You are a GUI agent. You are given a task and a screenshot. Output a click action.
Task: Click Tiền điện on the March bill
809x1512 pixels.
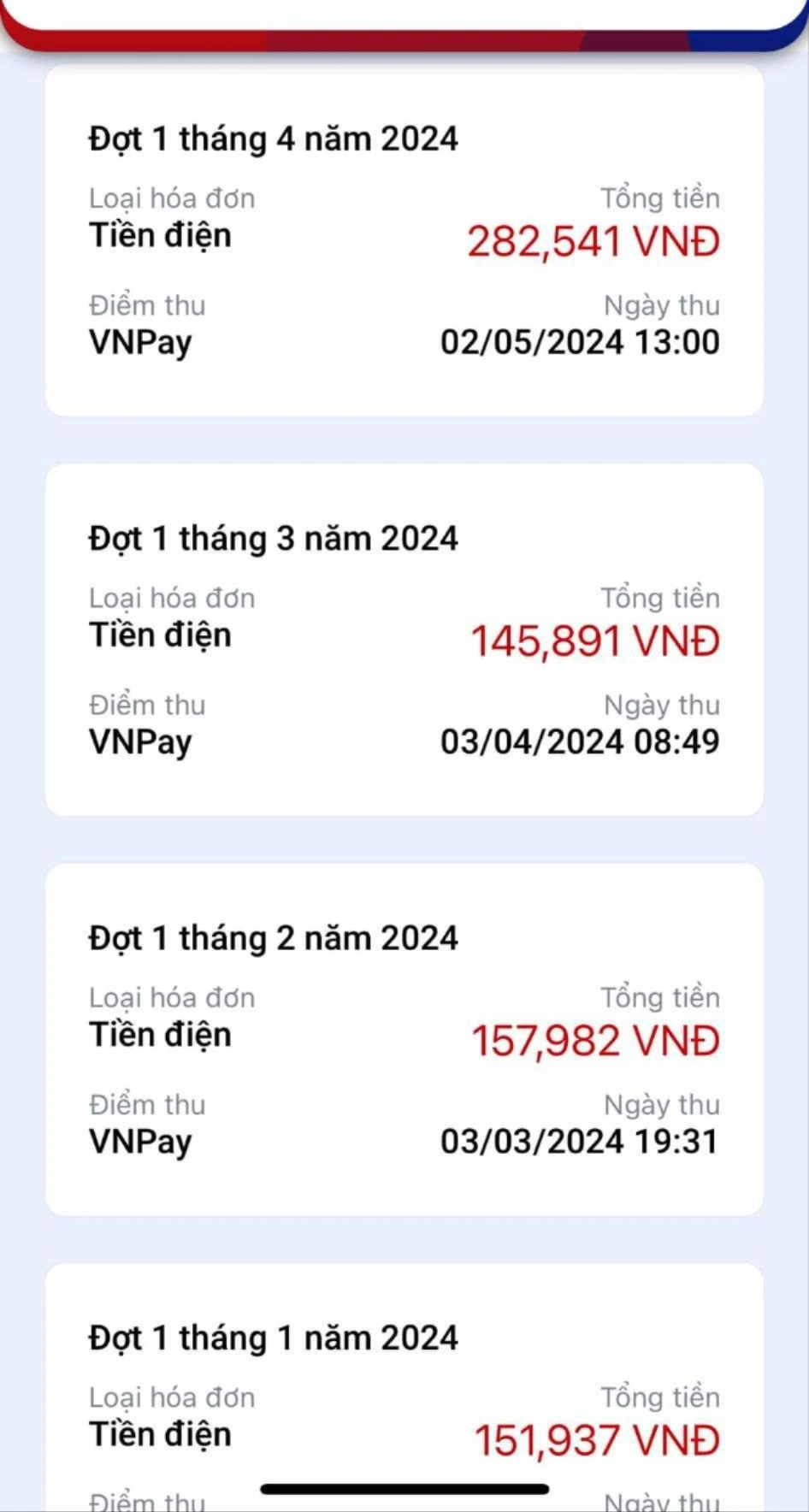[161, 635]
